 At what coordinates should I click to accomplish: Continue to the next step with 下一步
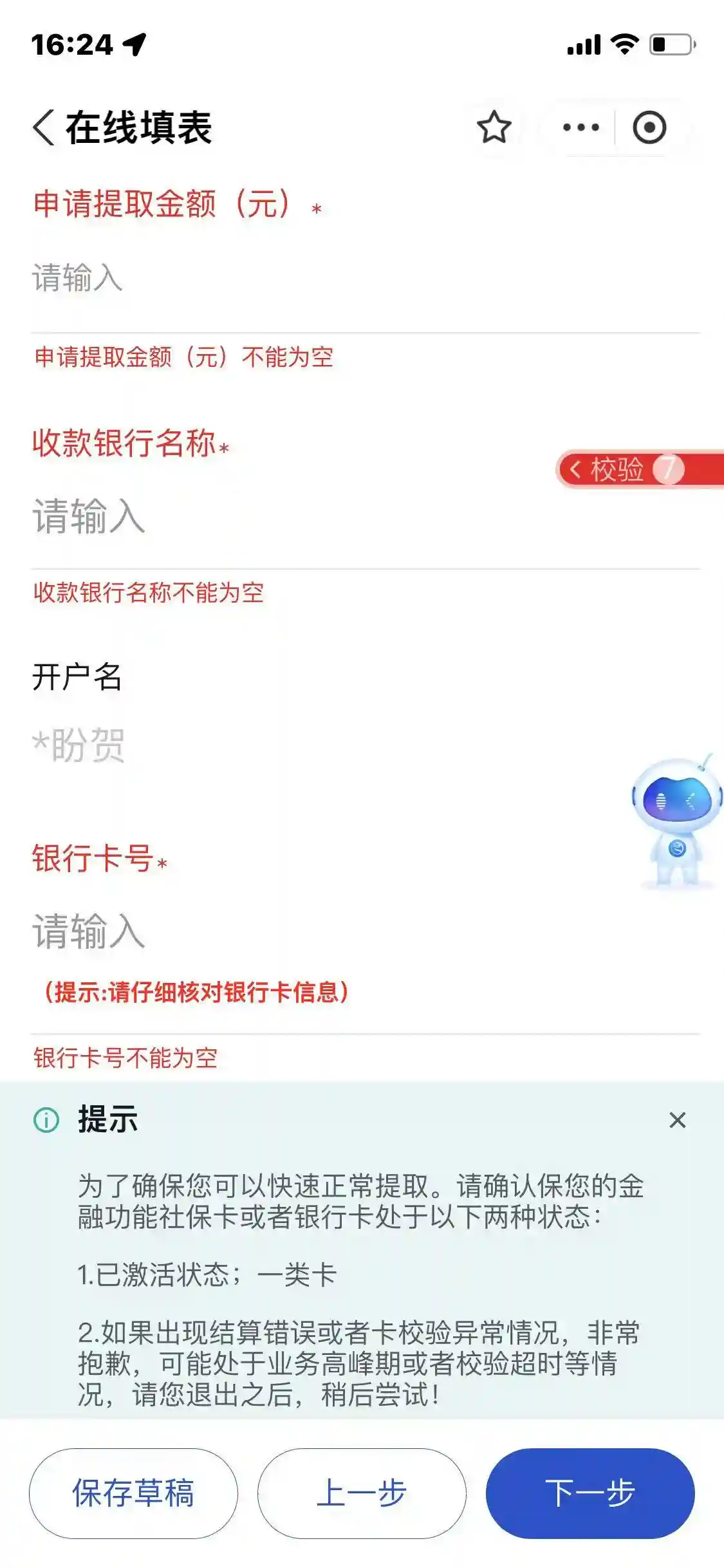click(590, 1493)
